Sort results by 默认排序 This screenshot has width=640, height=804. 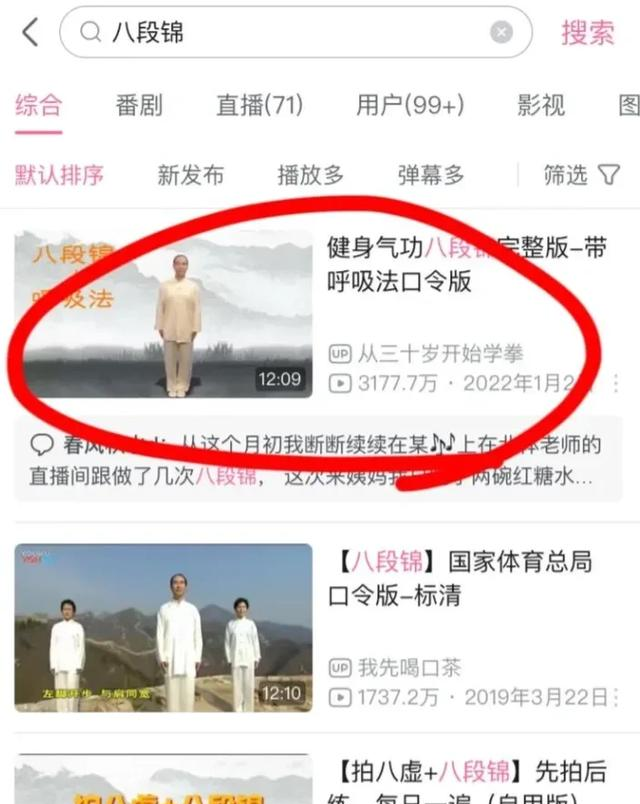(59, 175)
